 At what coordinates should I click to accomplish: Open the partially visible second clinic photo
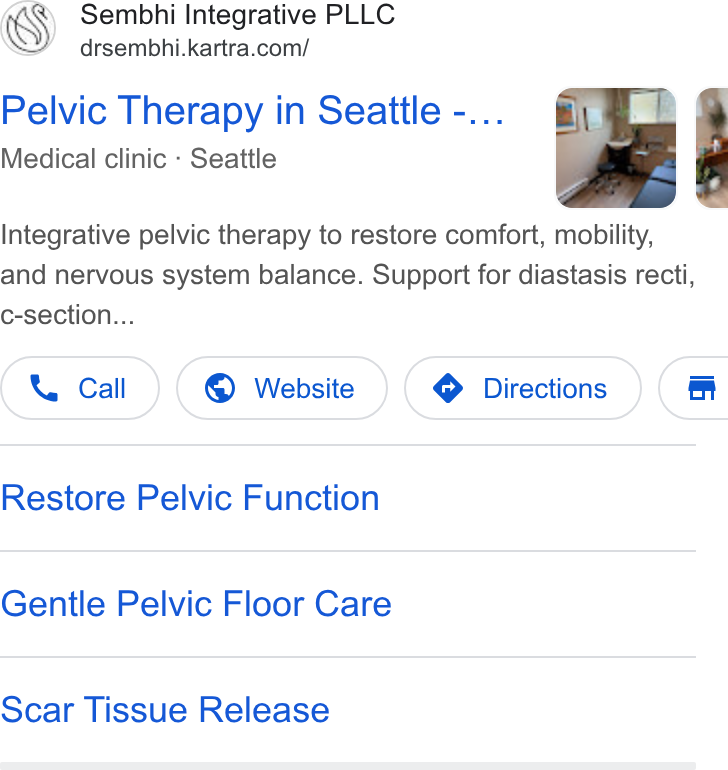pos(712,148)
